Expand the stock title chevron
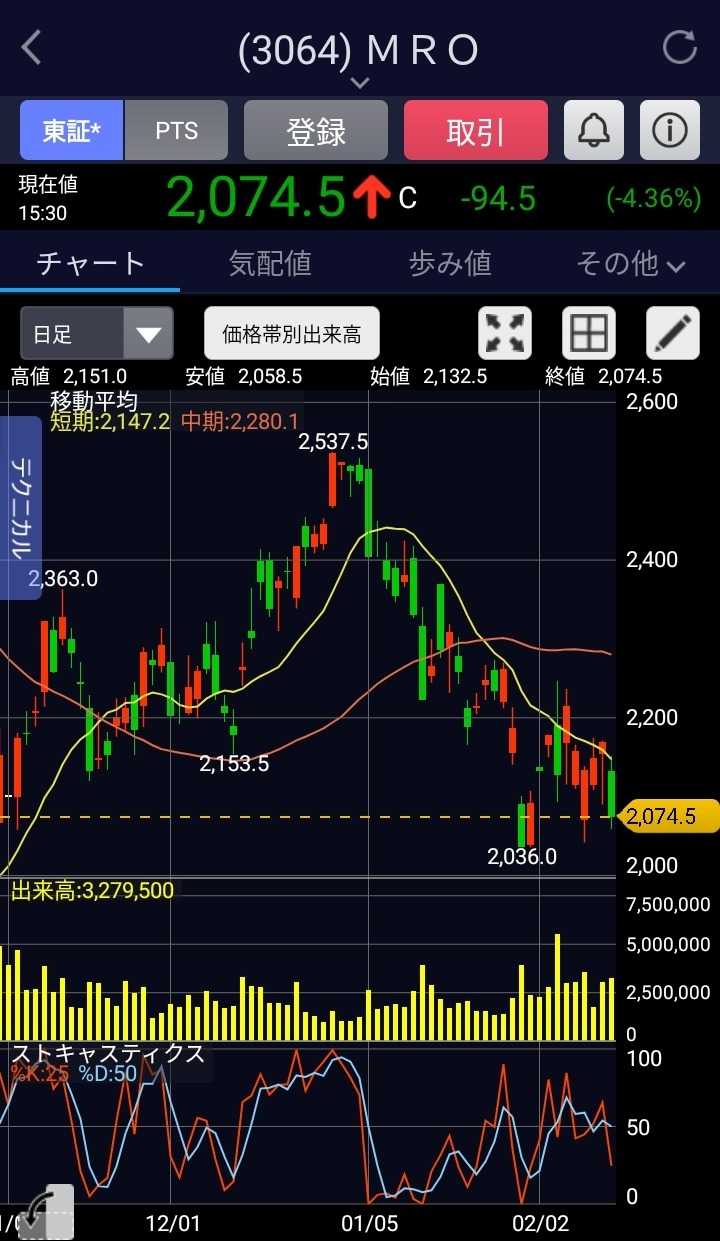The width and height of the screenshot is (720, 1241). pos(360,83)
